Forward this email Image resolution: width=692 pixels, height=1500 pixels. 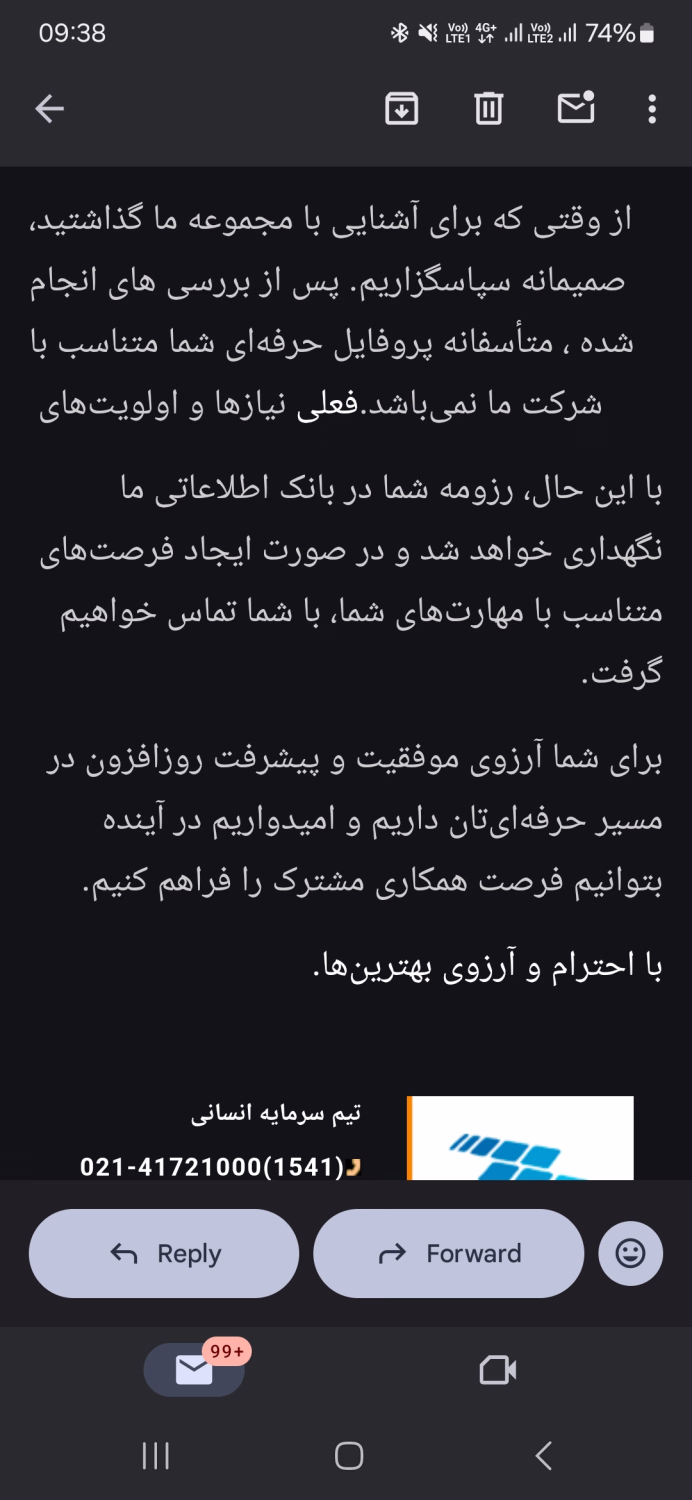448,1253
